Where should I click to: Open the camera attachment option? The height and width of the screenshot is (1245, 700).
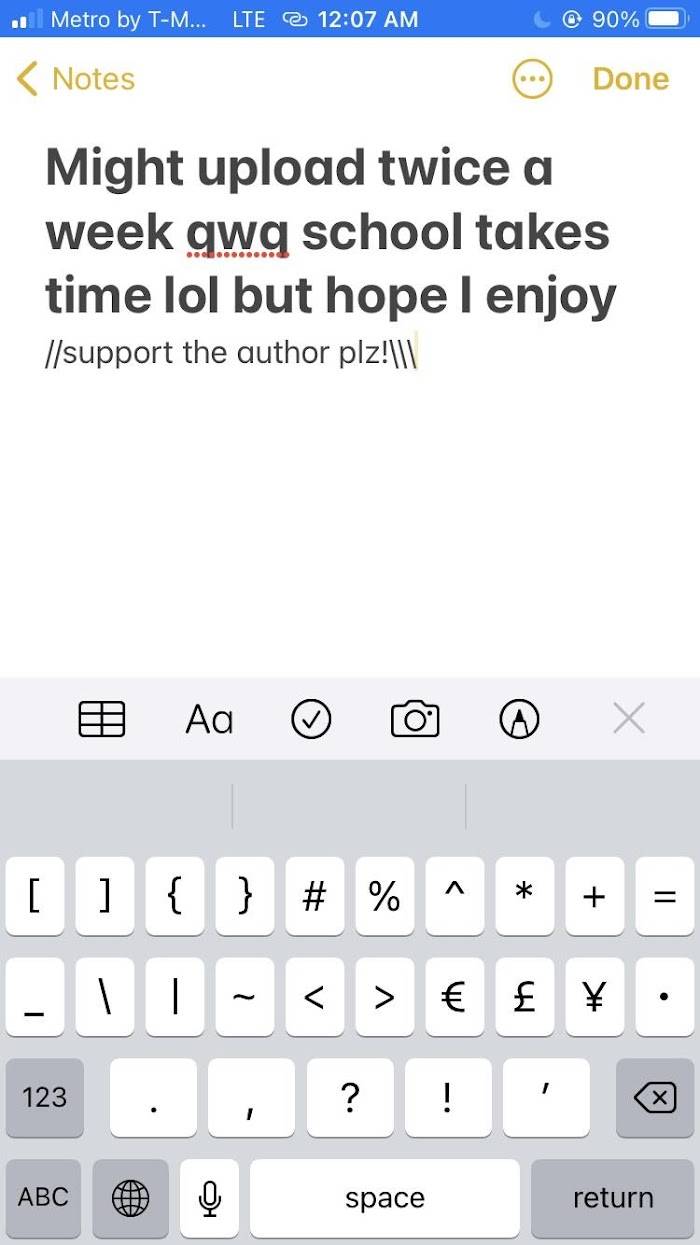pos(415,718)
